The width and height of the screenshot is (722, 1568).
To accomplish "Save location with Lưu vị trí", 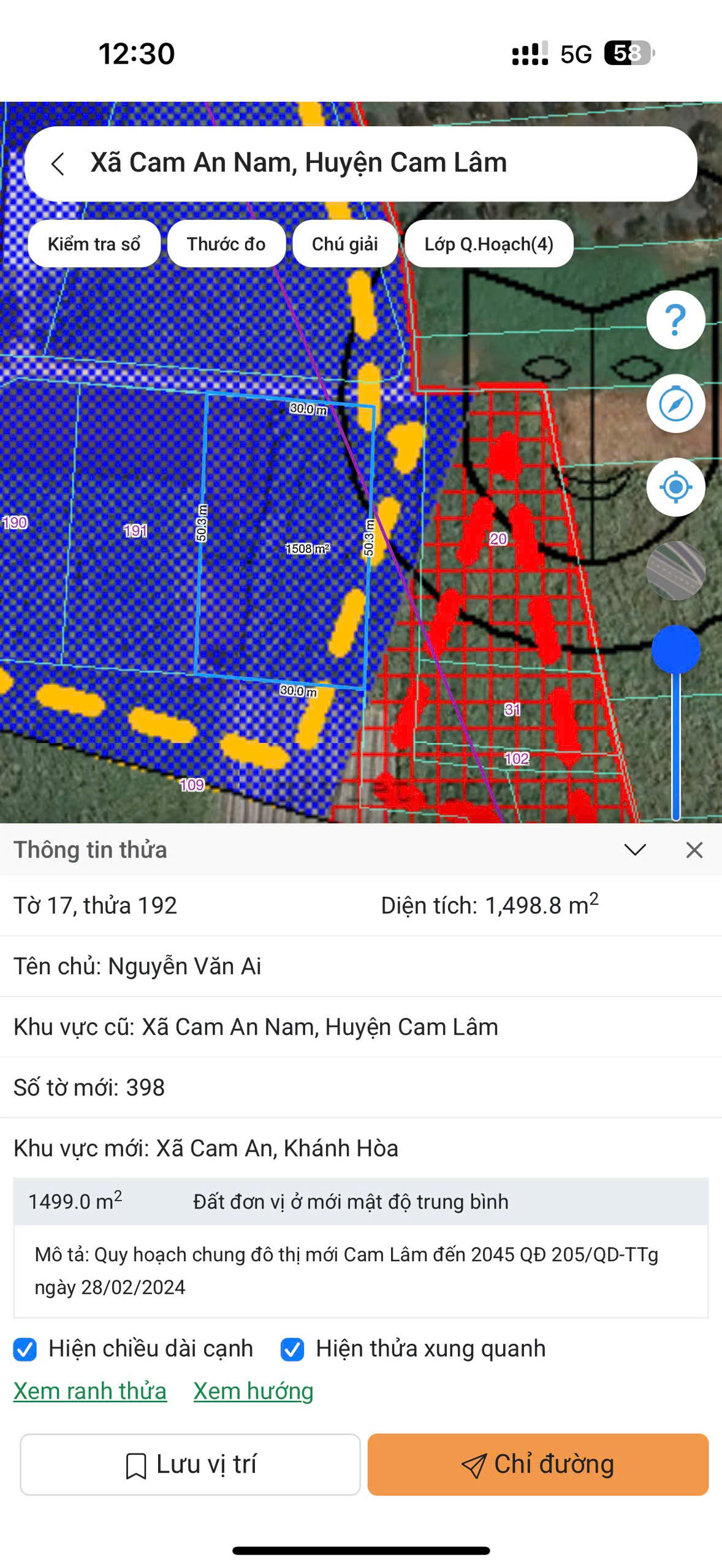I will (190, 1464).
